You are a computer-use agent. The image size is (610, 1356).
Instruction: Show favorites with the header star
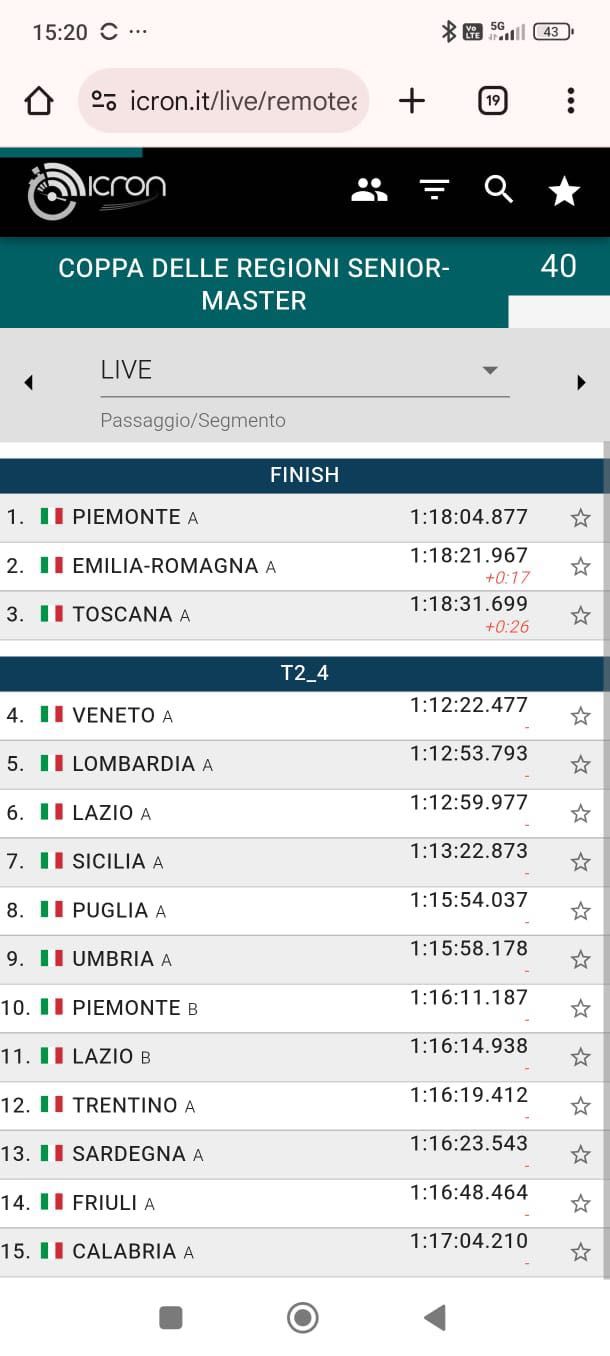564,191
